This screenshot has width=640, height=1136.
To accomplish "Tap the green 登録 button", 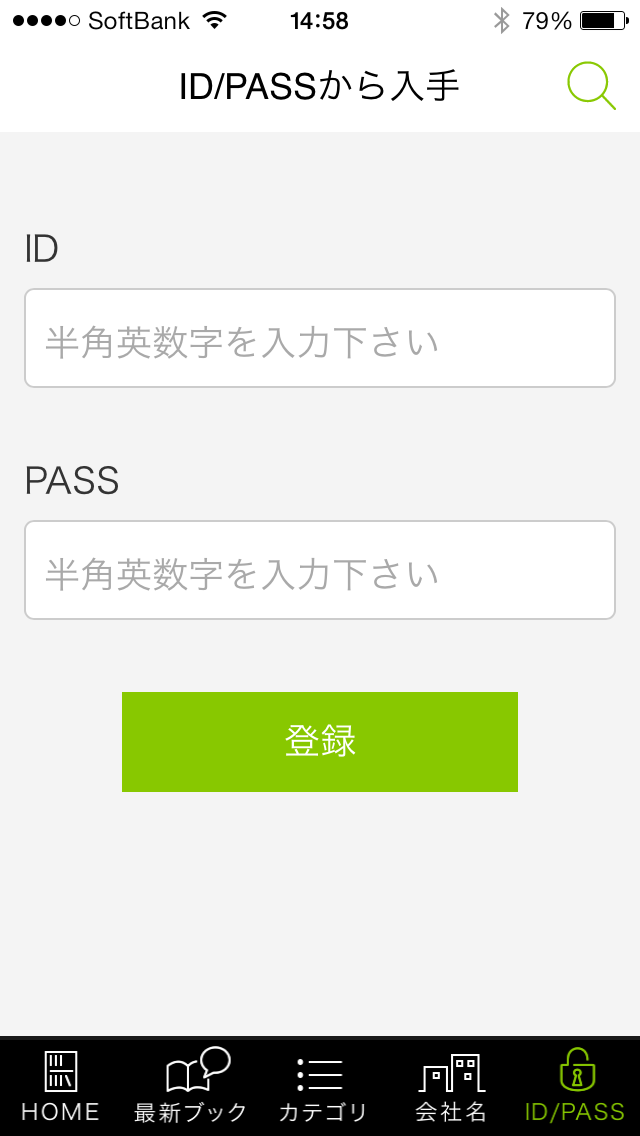I will [x=320, y=742].
